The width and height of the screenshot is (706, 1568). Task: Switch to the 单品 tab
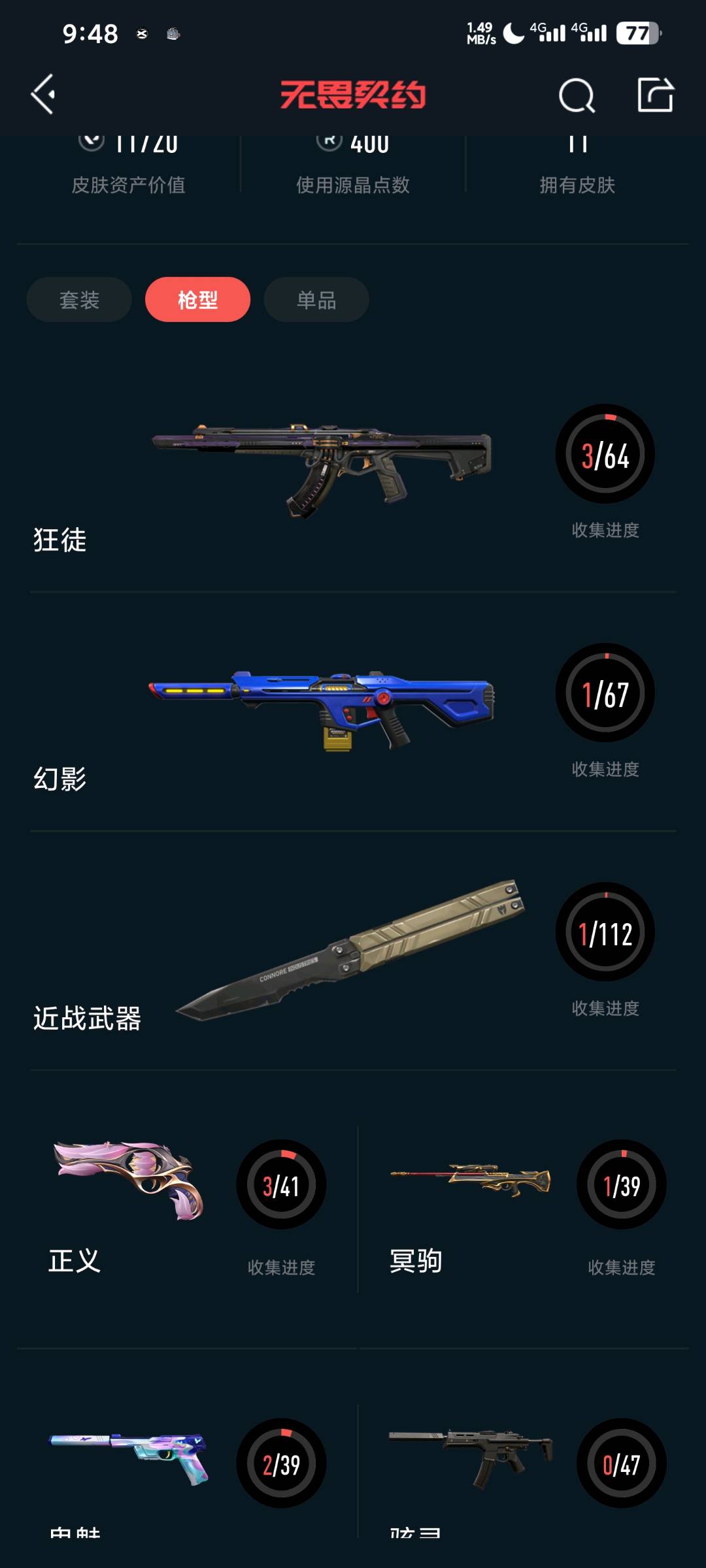316,300
